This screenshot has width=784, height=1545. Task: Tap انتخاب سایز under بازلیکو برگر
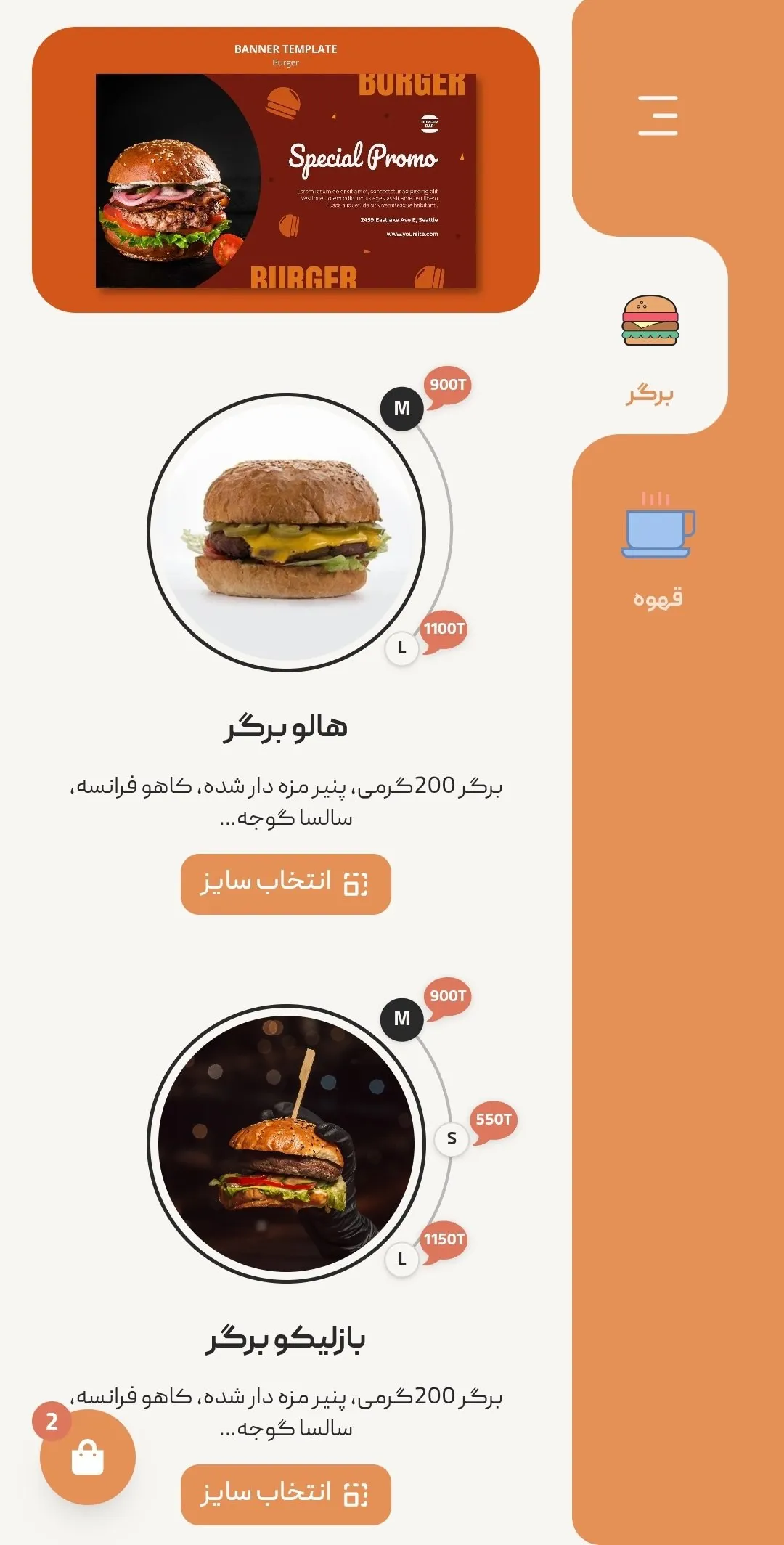tap(286, 1495)
